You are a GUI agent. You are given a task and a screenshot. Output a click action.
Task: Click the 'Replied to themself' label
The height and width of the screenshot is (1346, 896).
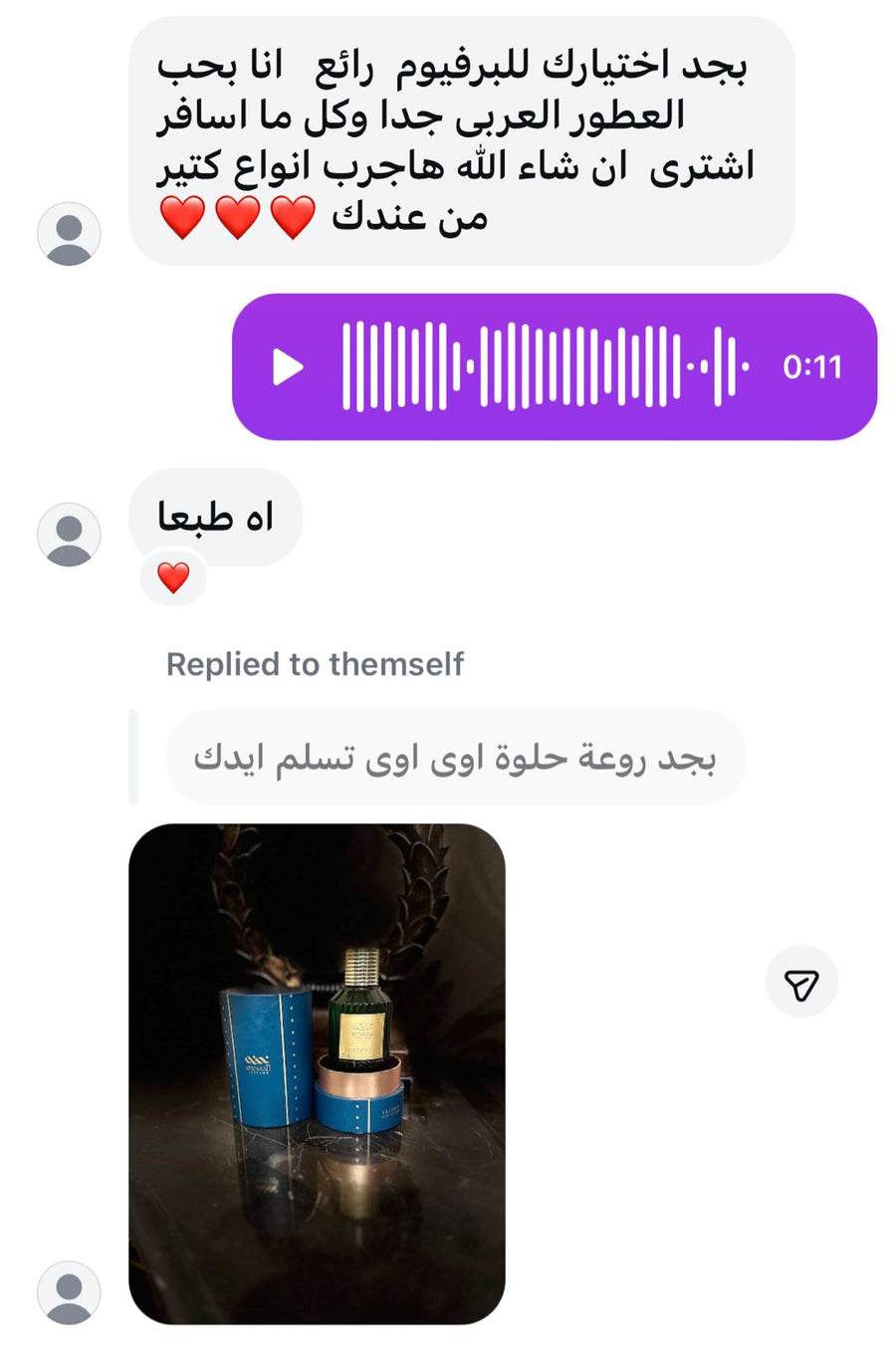pos(318,664)
